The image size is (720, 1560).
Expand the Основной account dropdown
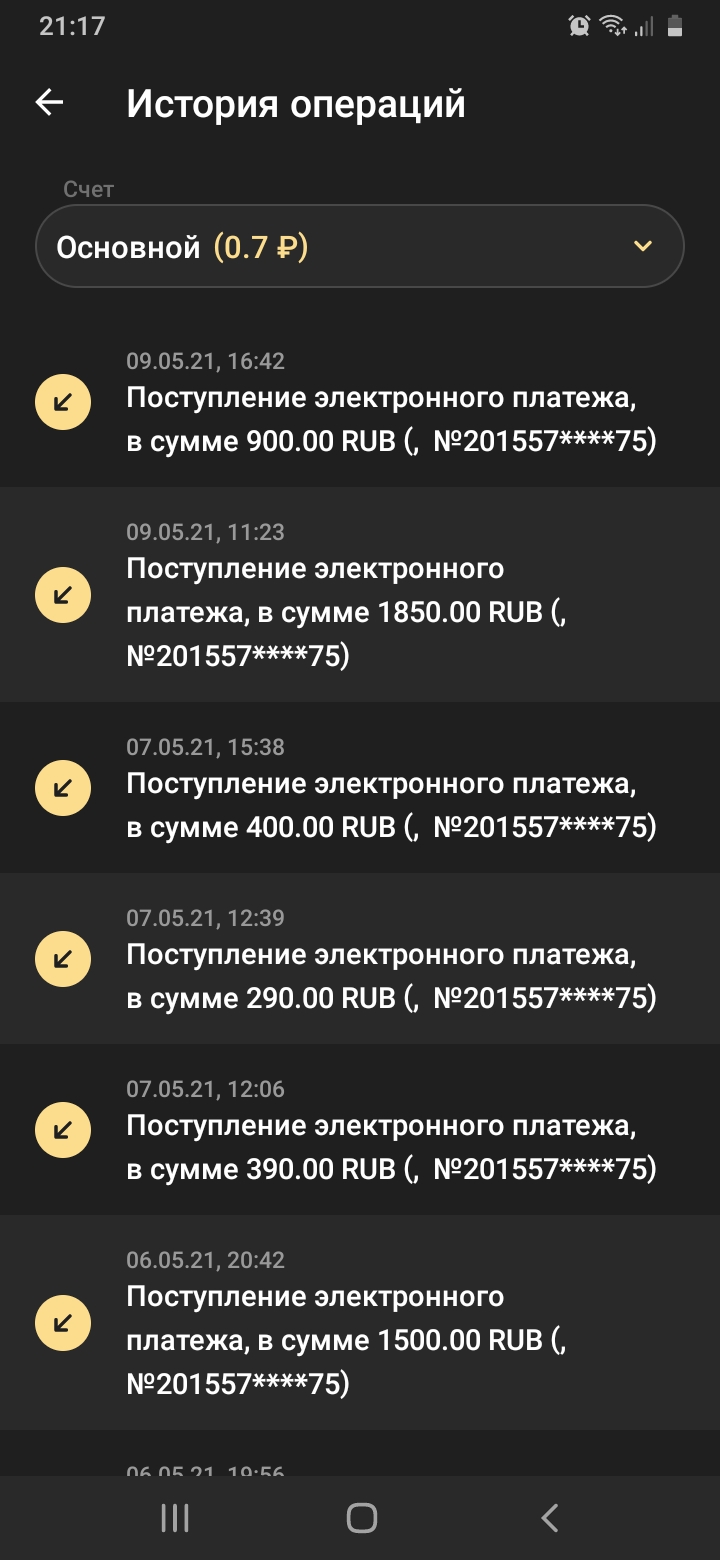360,247
